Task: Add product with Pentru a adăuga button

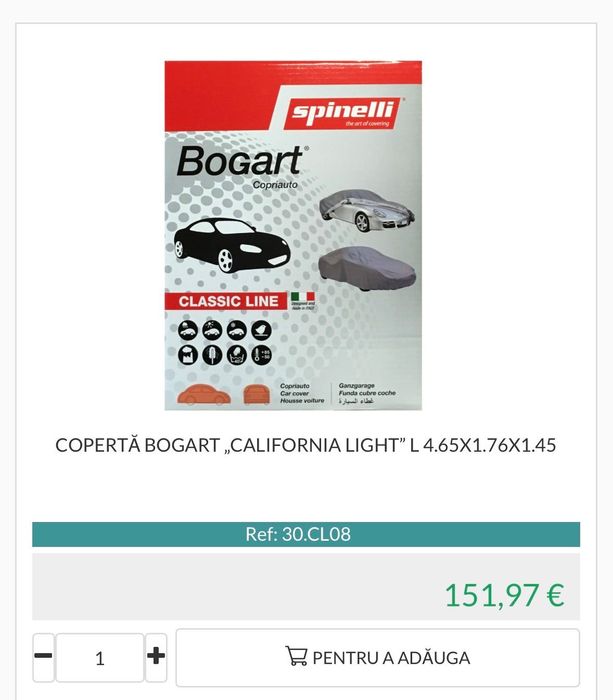Action: pyautogui.click(x=377, y=657)
